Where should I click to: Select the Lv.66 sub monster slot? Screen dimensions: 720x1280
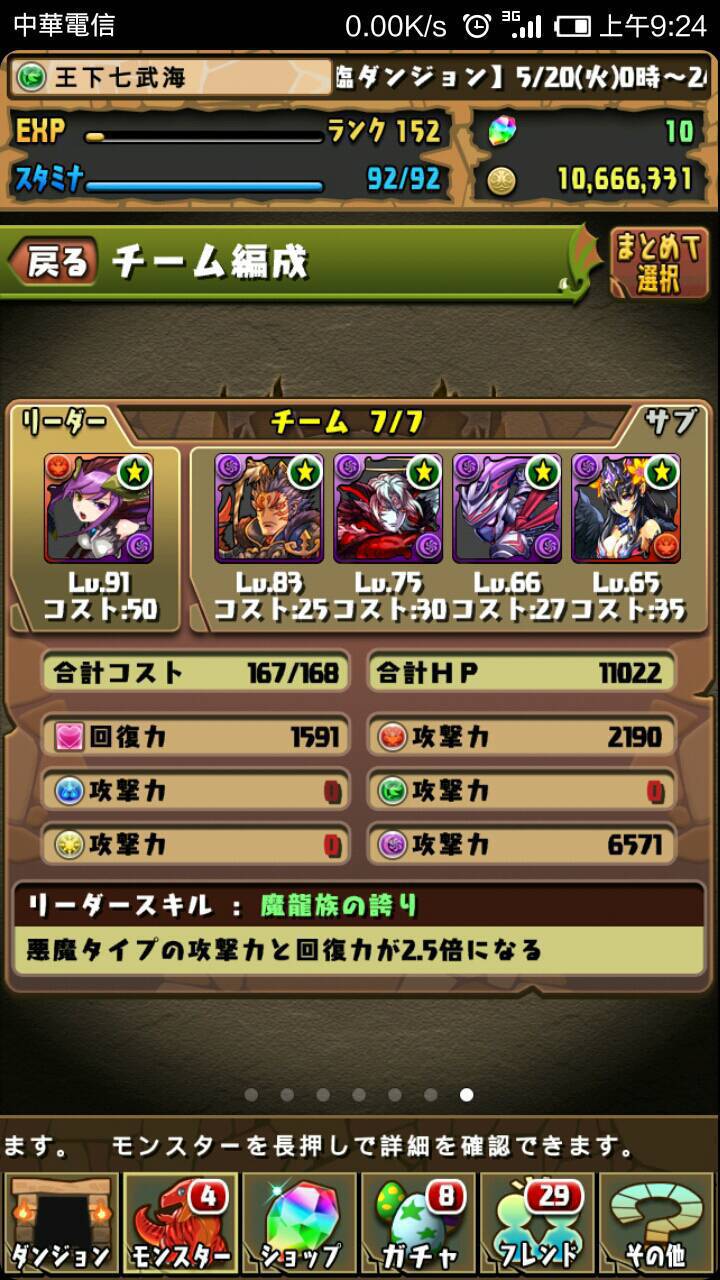tap(506, 508)
